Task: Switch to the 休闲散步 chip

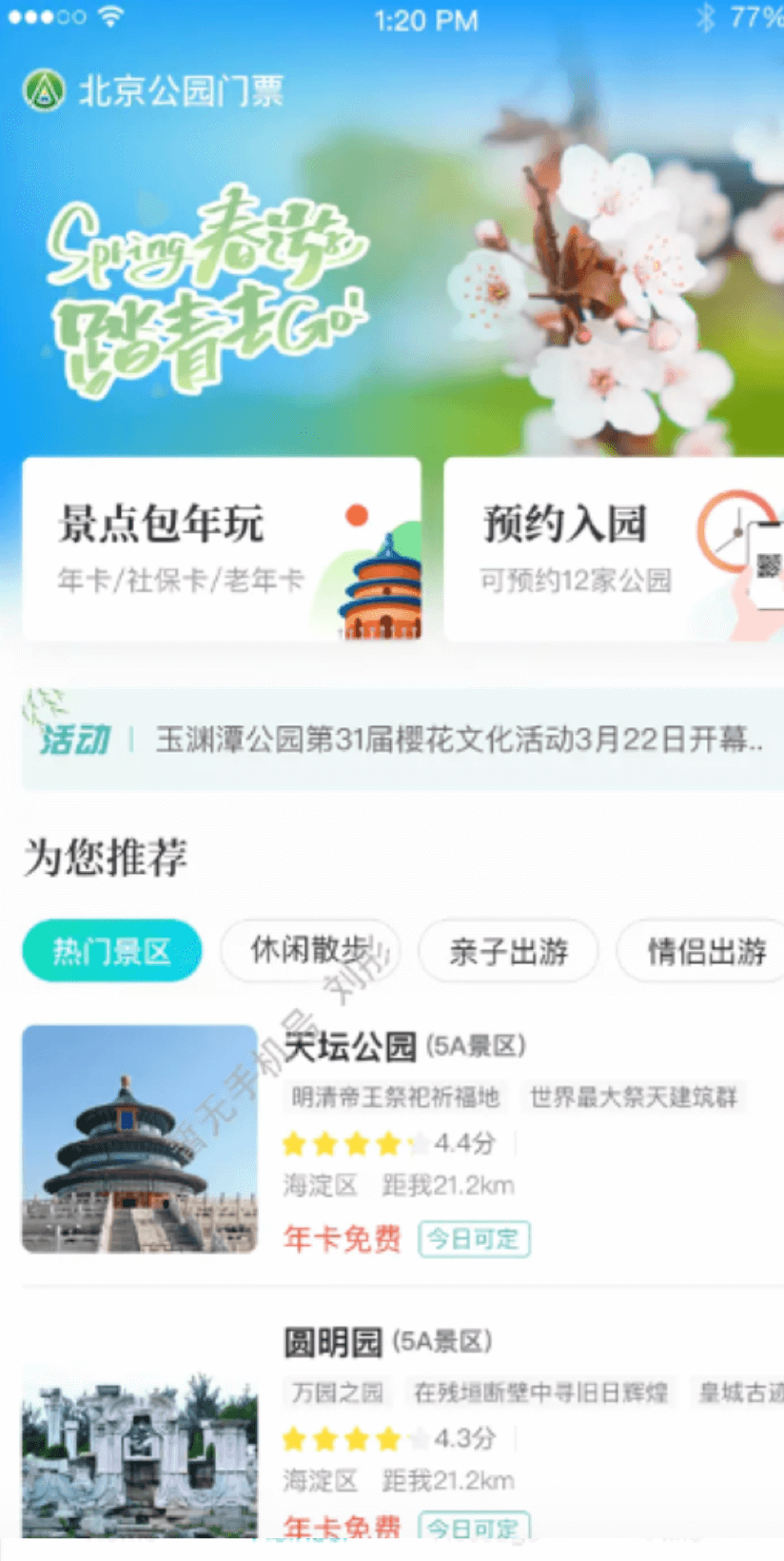Action: pos(310,950)
